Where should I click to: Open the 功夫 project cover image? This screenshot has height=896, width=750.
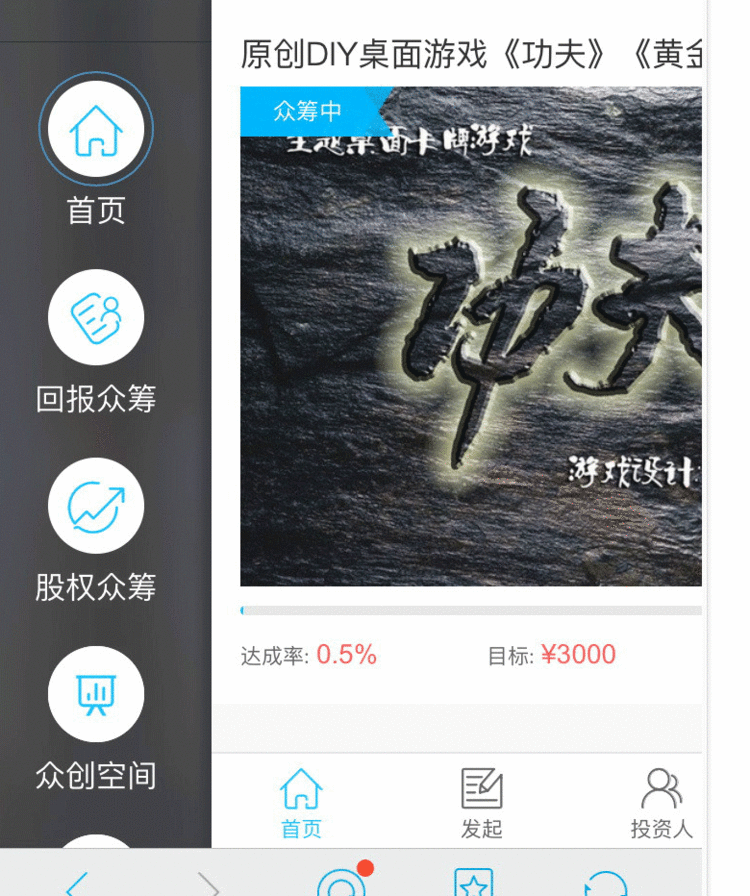tap(470, 340)
